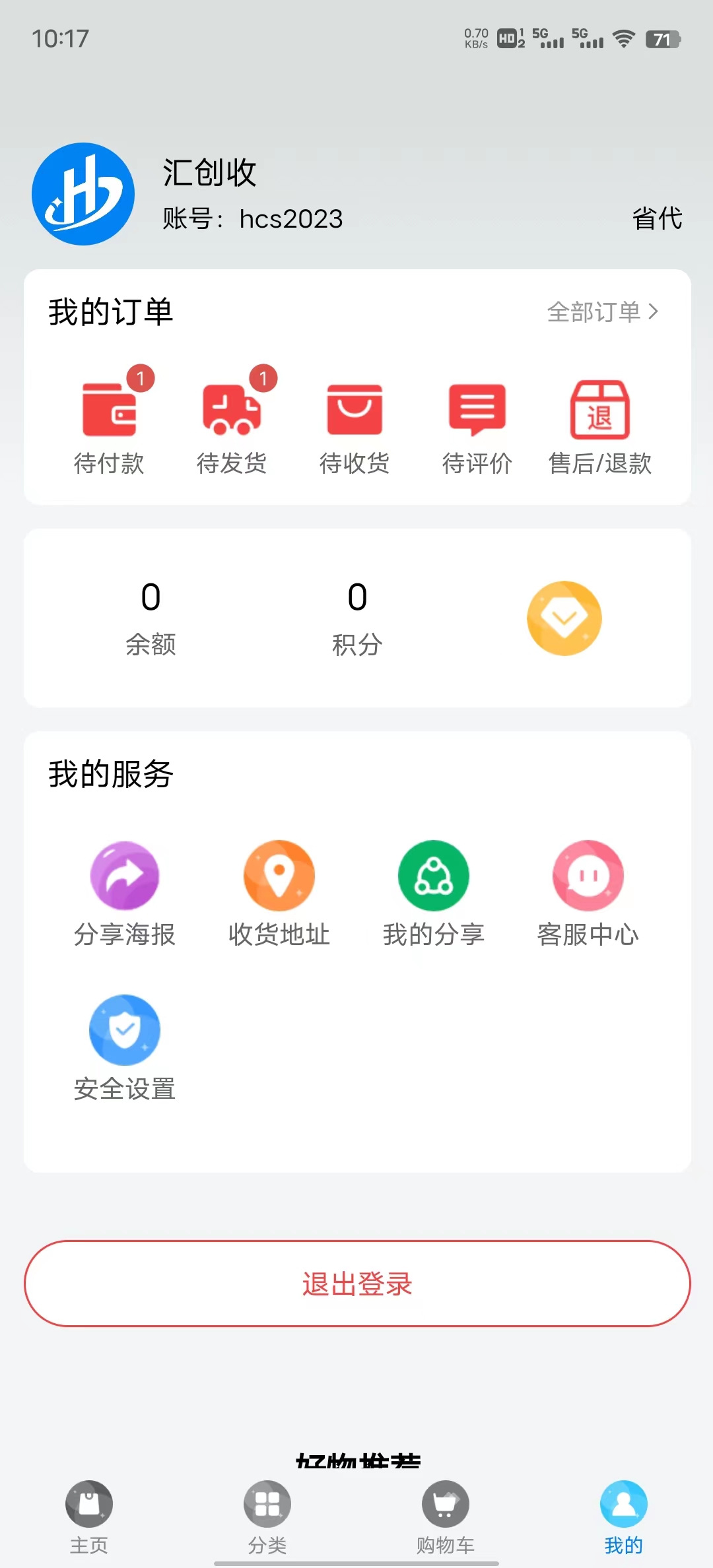Open 待评价 orders awaiting review
Screen dimensions: 713x1568
pyautogui.click(x=477, y=422)
